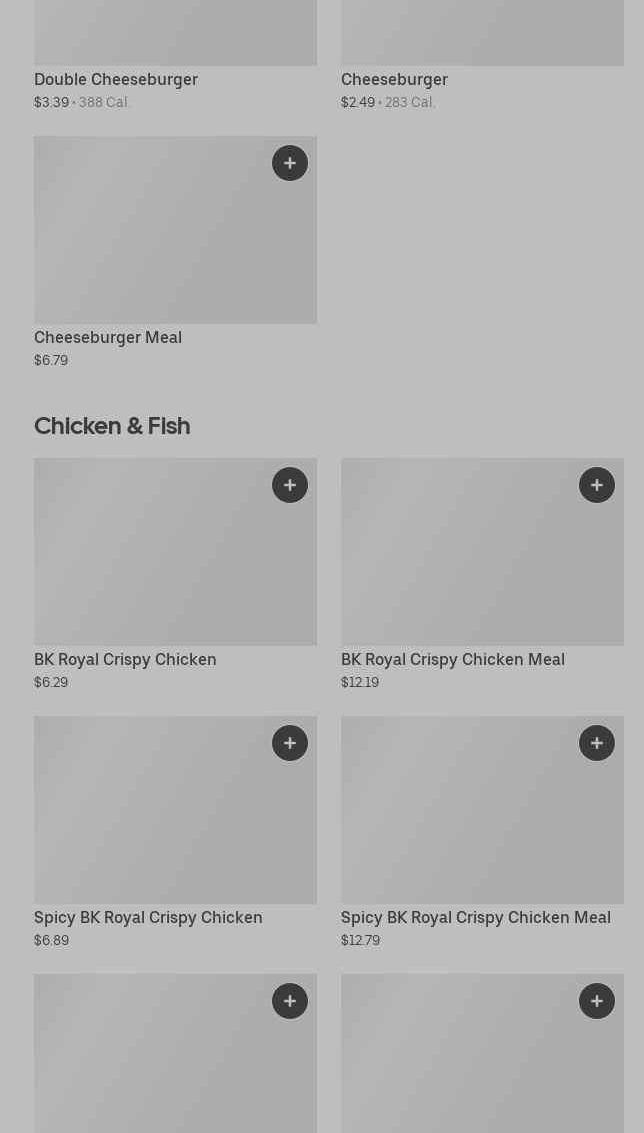Add Spicy BK Royal Crispy Chicken Meal via plus
Screen dimensions: 644x1133
point(596,743)
